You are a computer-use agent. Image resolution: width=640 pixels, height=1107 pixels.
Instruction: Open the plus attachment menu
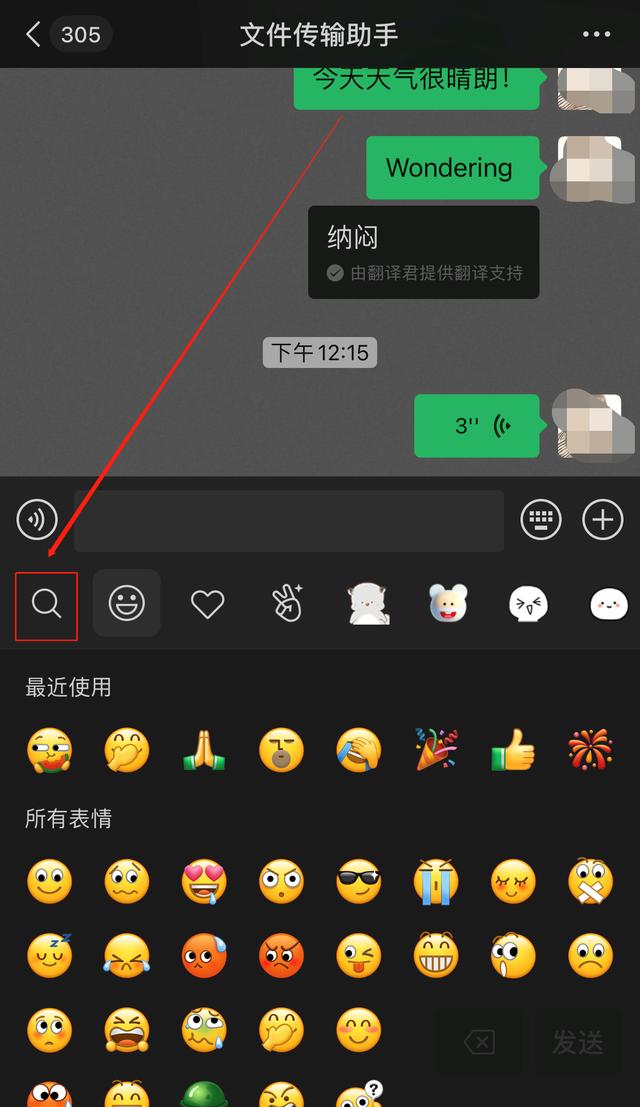603,520
